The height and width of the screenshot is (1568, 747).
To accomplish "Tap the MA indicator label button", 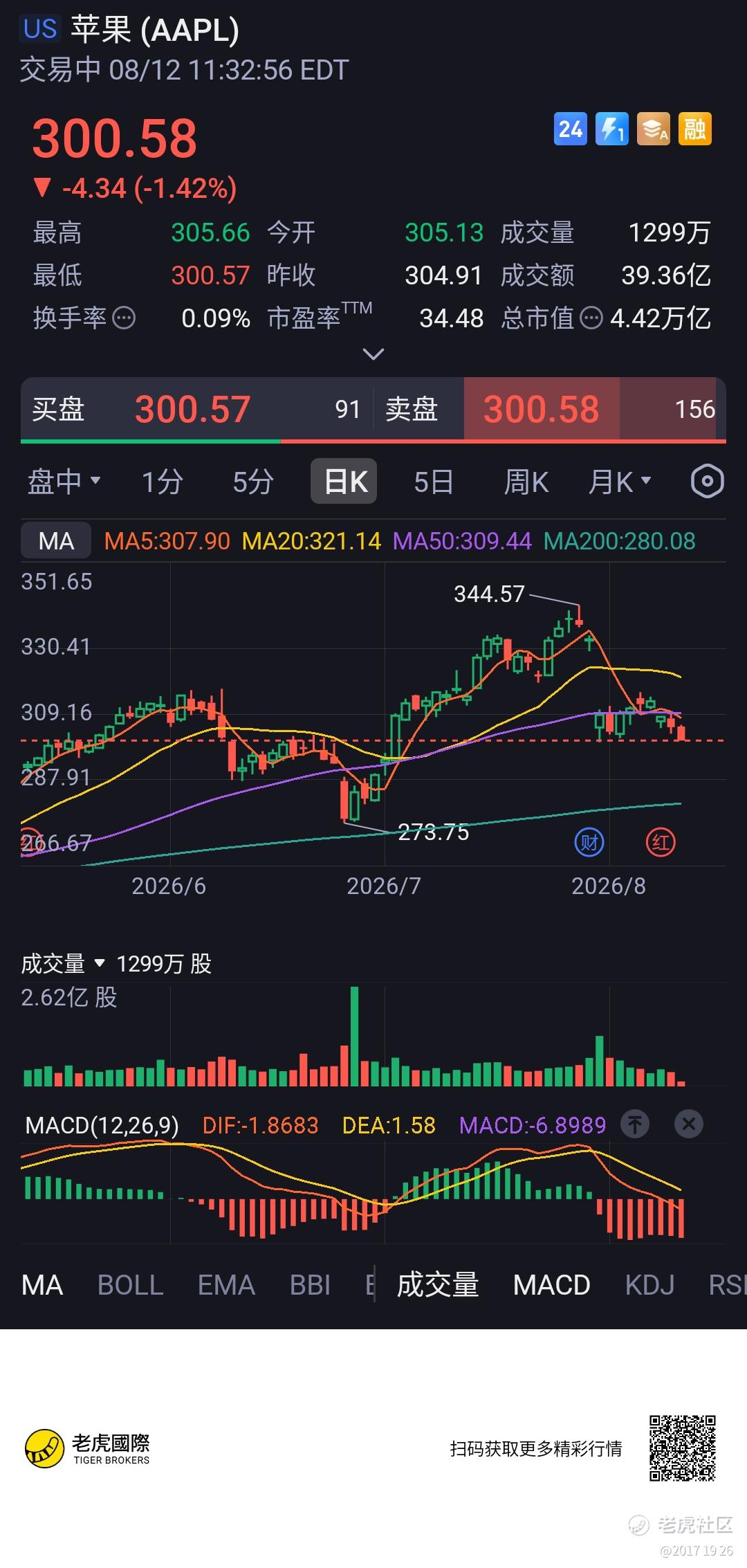I will (56, 540).
